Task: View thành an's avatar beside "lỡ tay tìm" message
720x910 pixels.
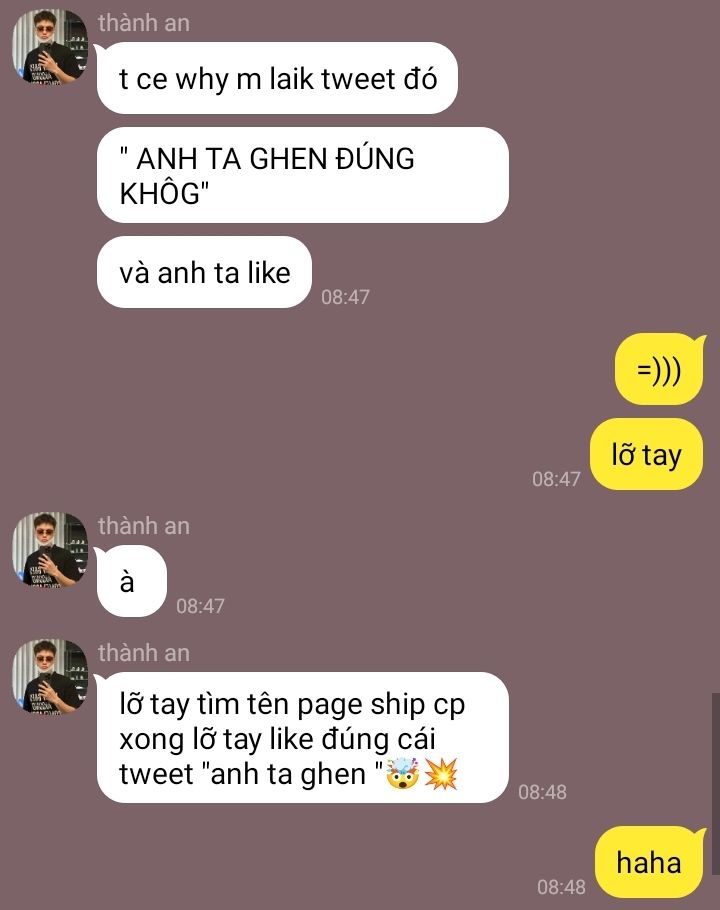Action: coord(50,677)
